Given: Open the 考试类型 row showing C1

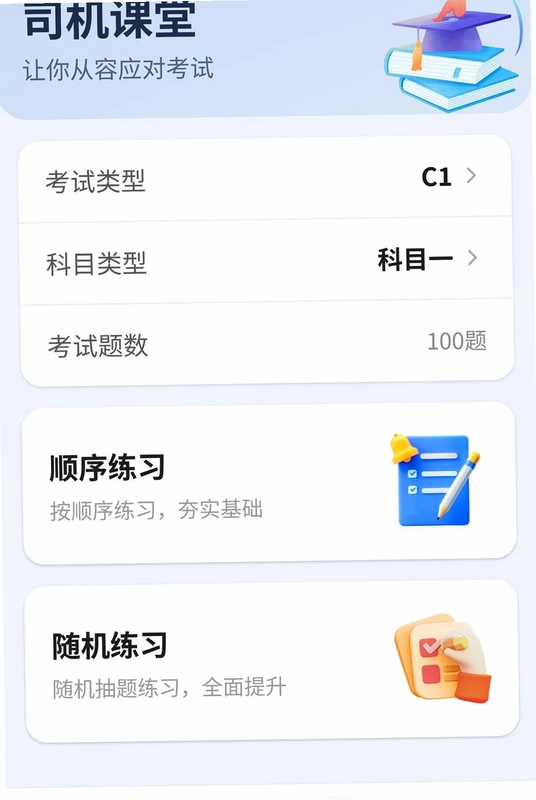Looking at the screenshot, I should click(265, 179).
